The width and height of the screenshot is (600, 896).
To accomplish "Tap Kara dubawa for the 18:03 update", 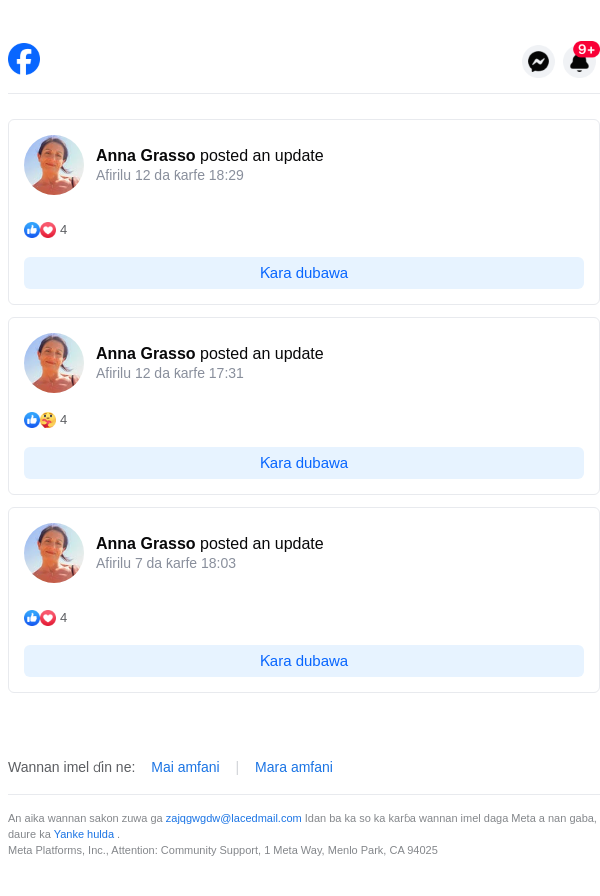I will pos(304,661).
